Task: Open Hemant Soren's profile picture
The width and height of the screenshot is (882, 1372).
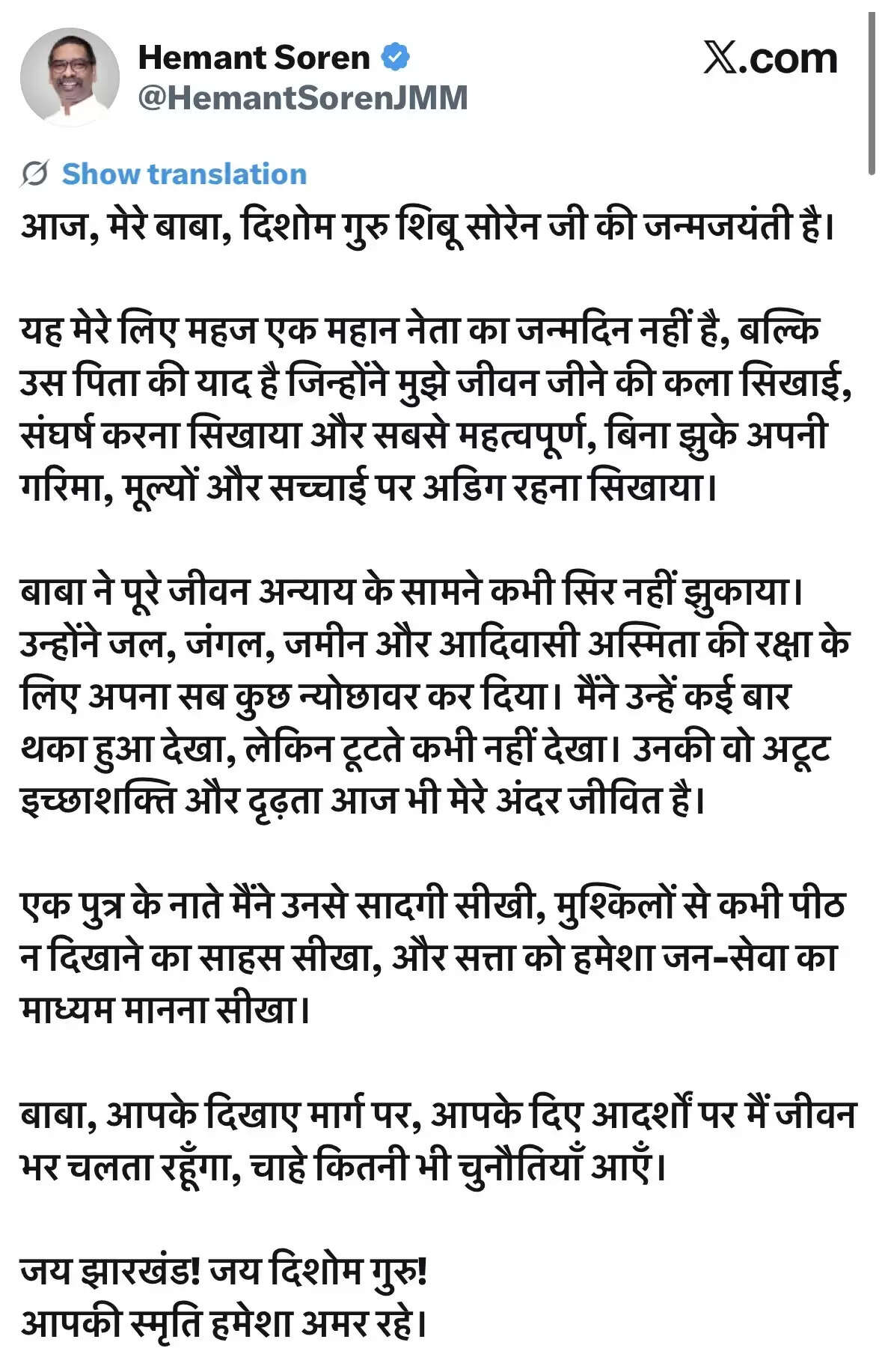Action: [70, 77]
